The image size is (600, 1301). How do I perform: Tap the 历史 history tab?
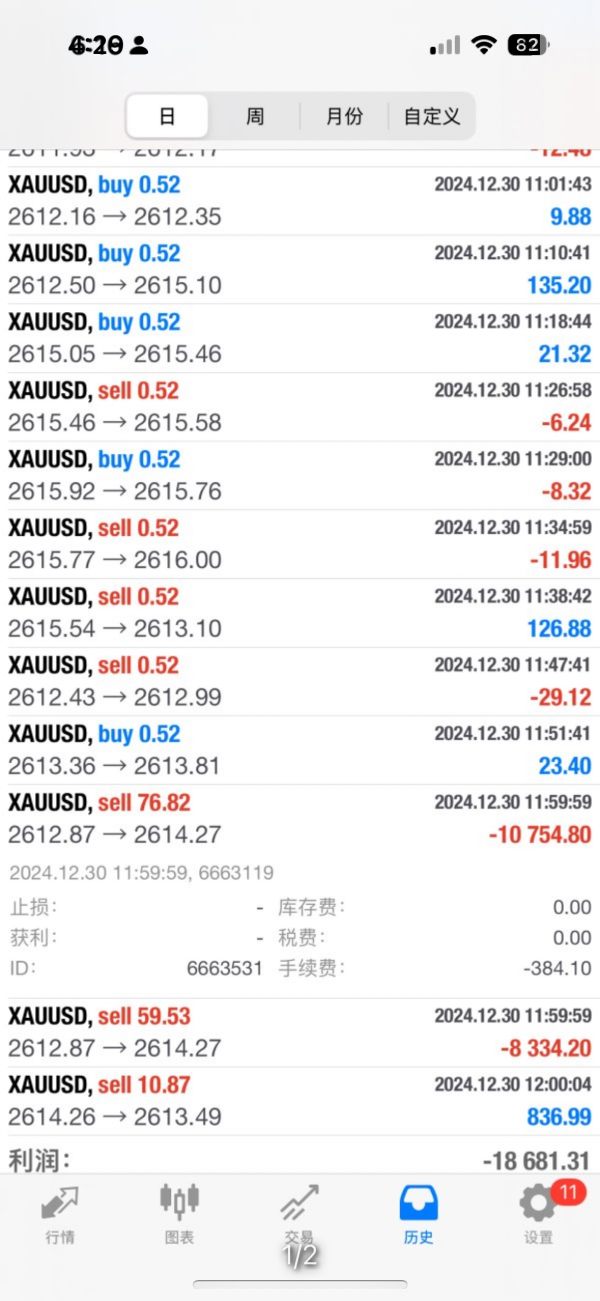point(419,1213)
